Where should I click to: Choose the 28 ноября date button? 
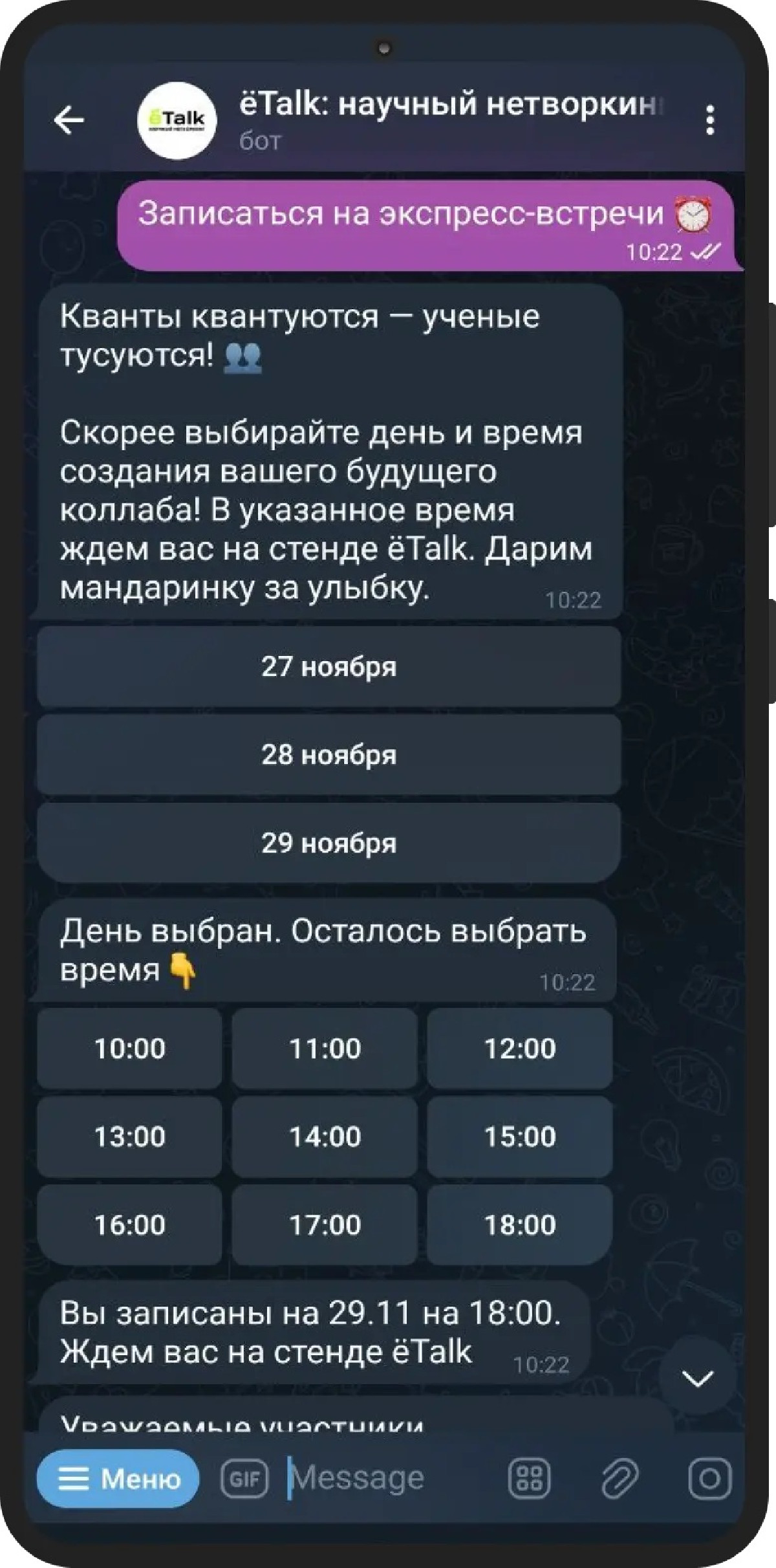329,754
